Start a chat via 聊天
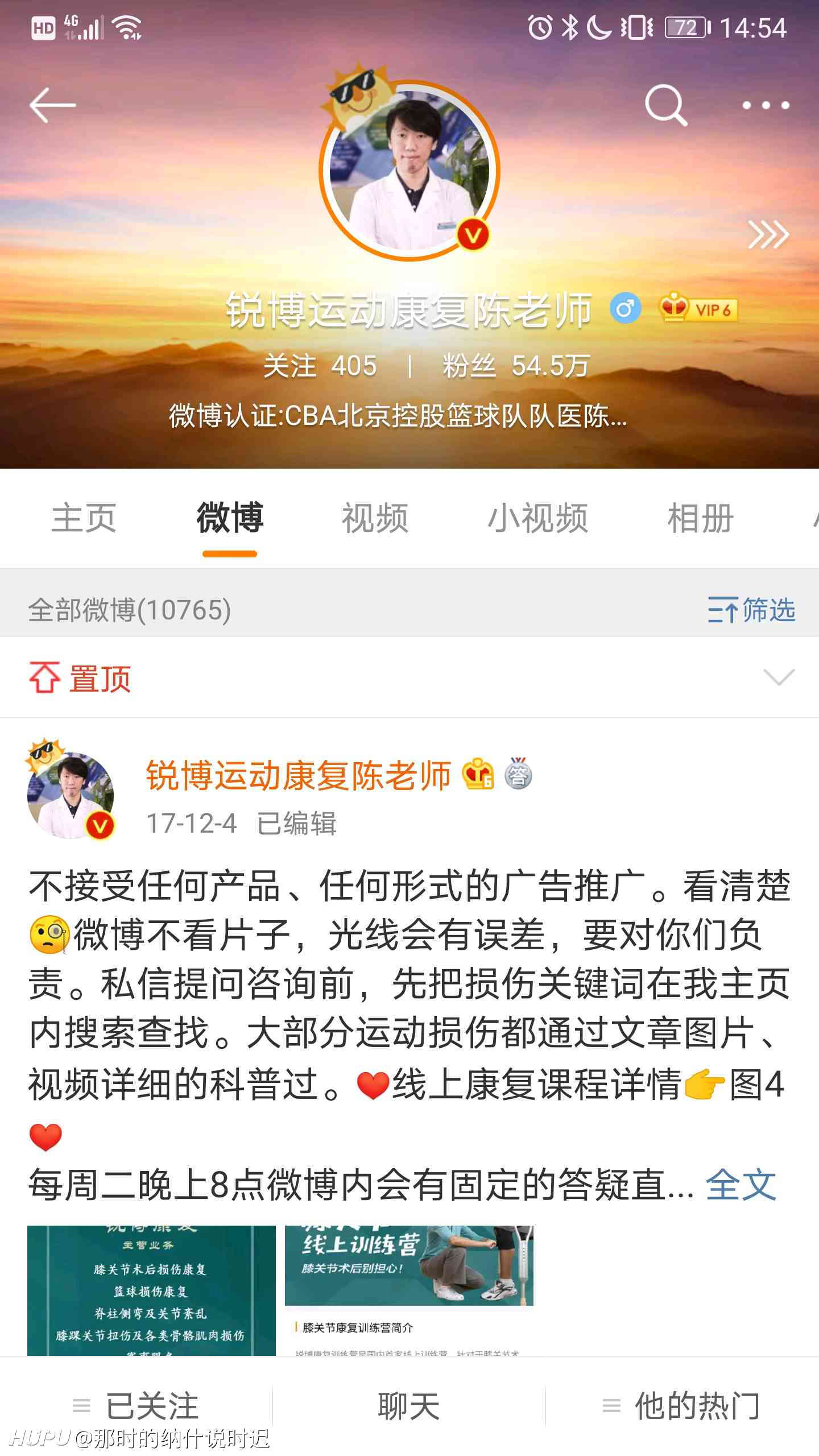Screen dimensions: 819x1456 coord(409,1406)
